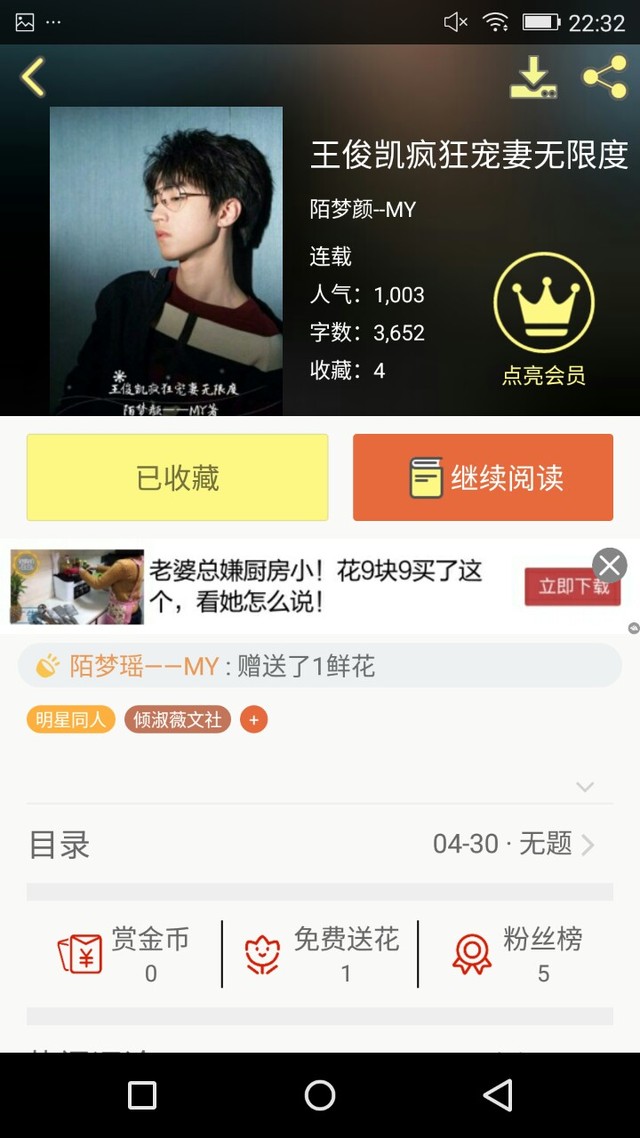
Task: View the 粉丝榜 fan ranking
Action: click(516, 954)
